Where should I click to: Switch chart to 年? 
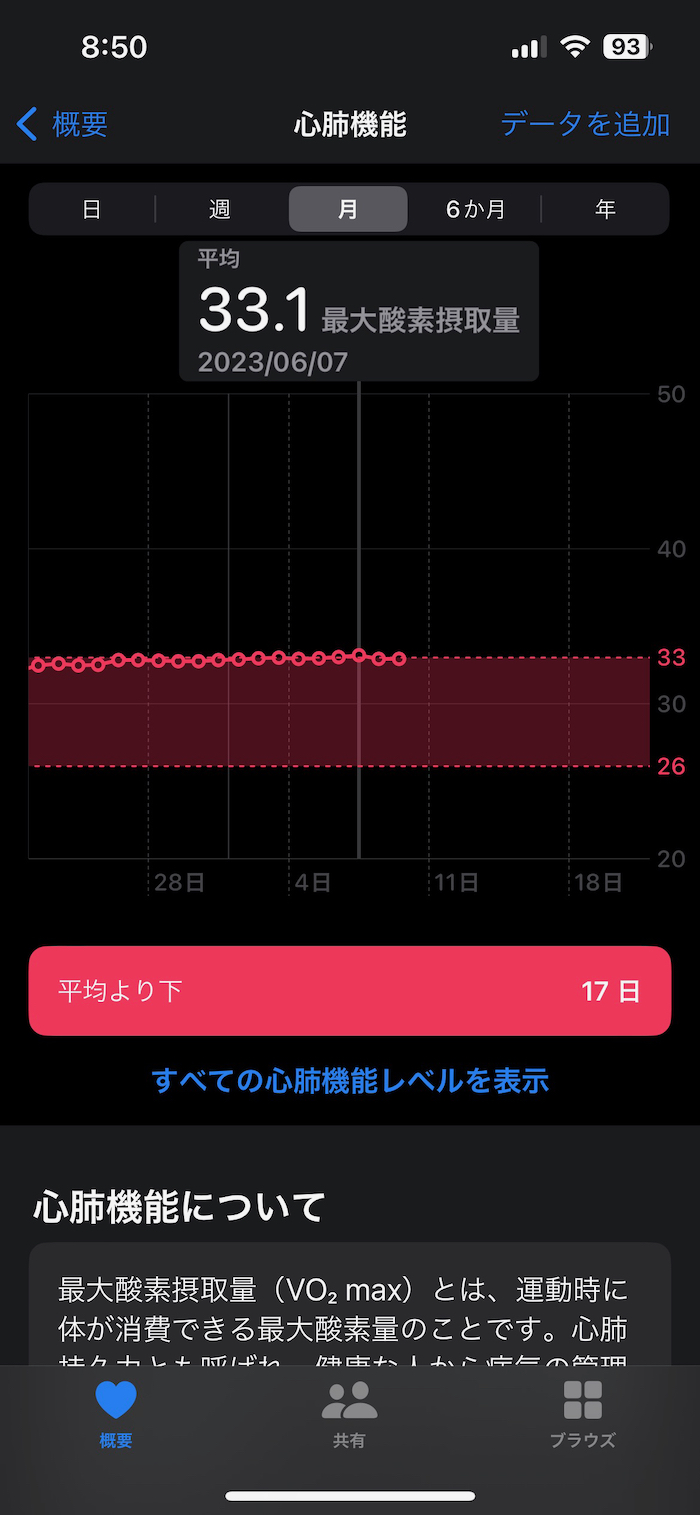[605, 209]
